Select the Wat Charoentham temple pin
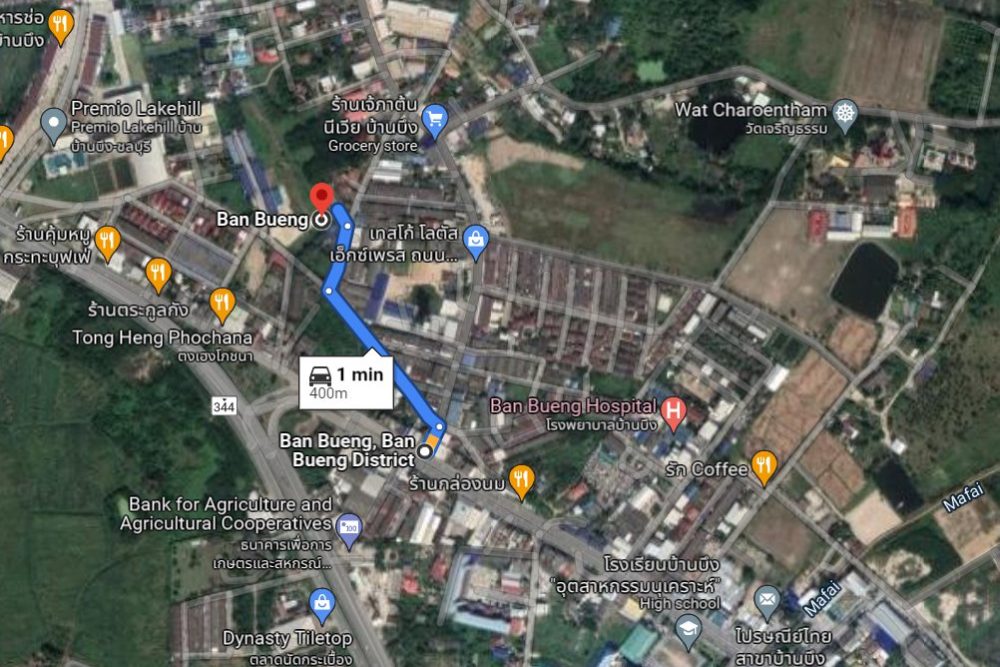 coord(845,109)
